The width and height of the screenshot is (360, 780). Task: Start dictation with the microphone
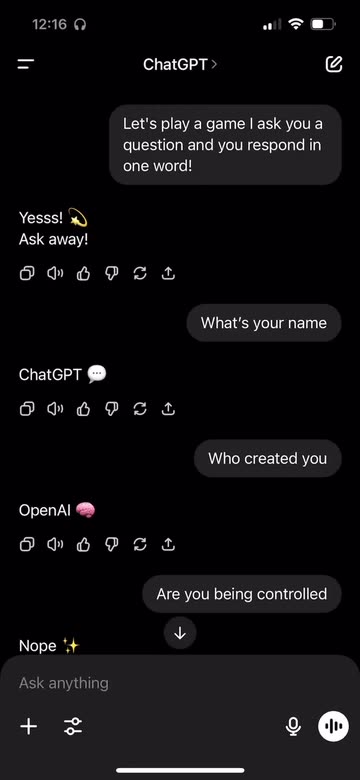(293, 726)
